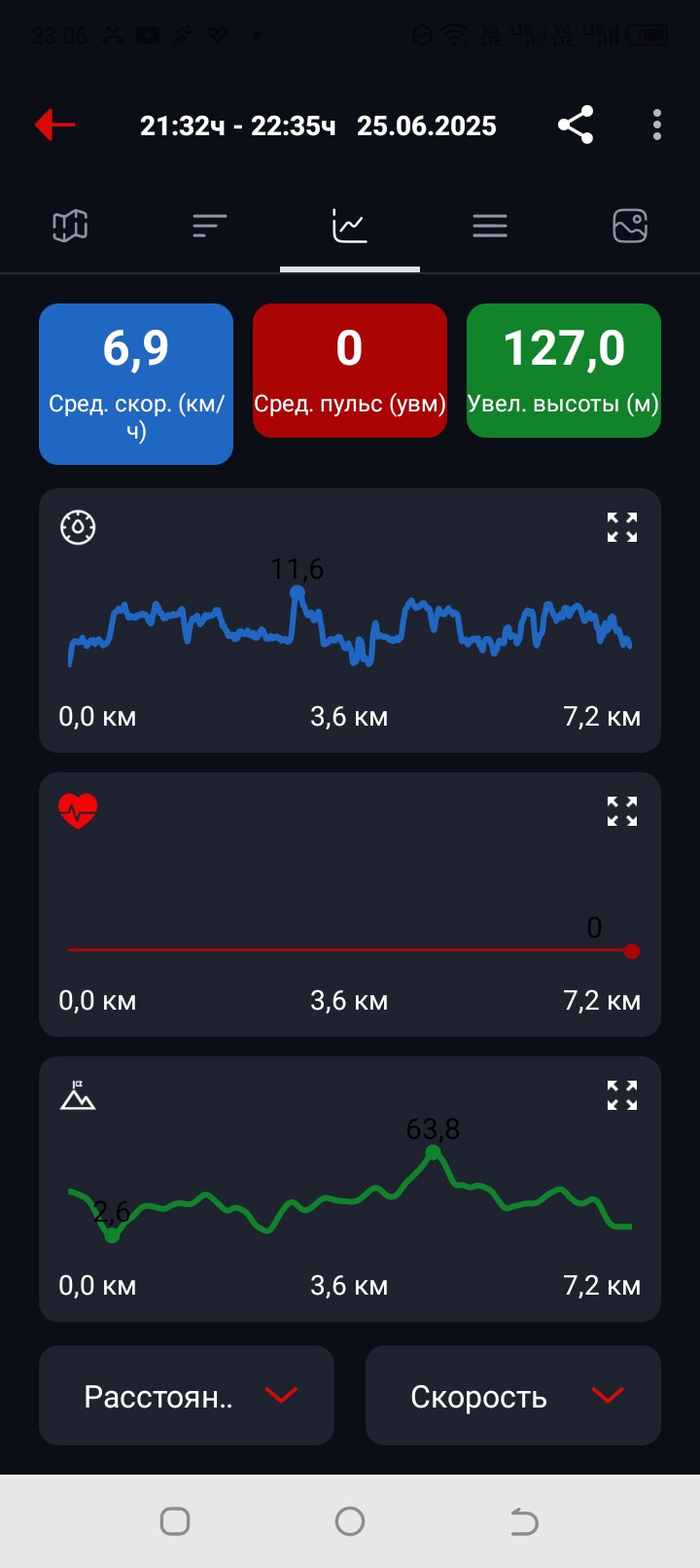Switch to the laps list tab
The width and height of the screenshot is (700, 1568).
[x=490, y=226]
